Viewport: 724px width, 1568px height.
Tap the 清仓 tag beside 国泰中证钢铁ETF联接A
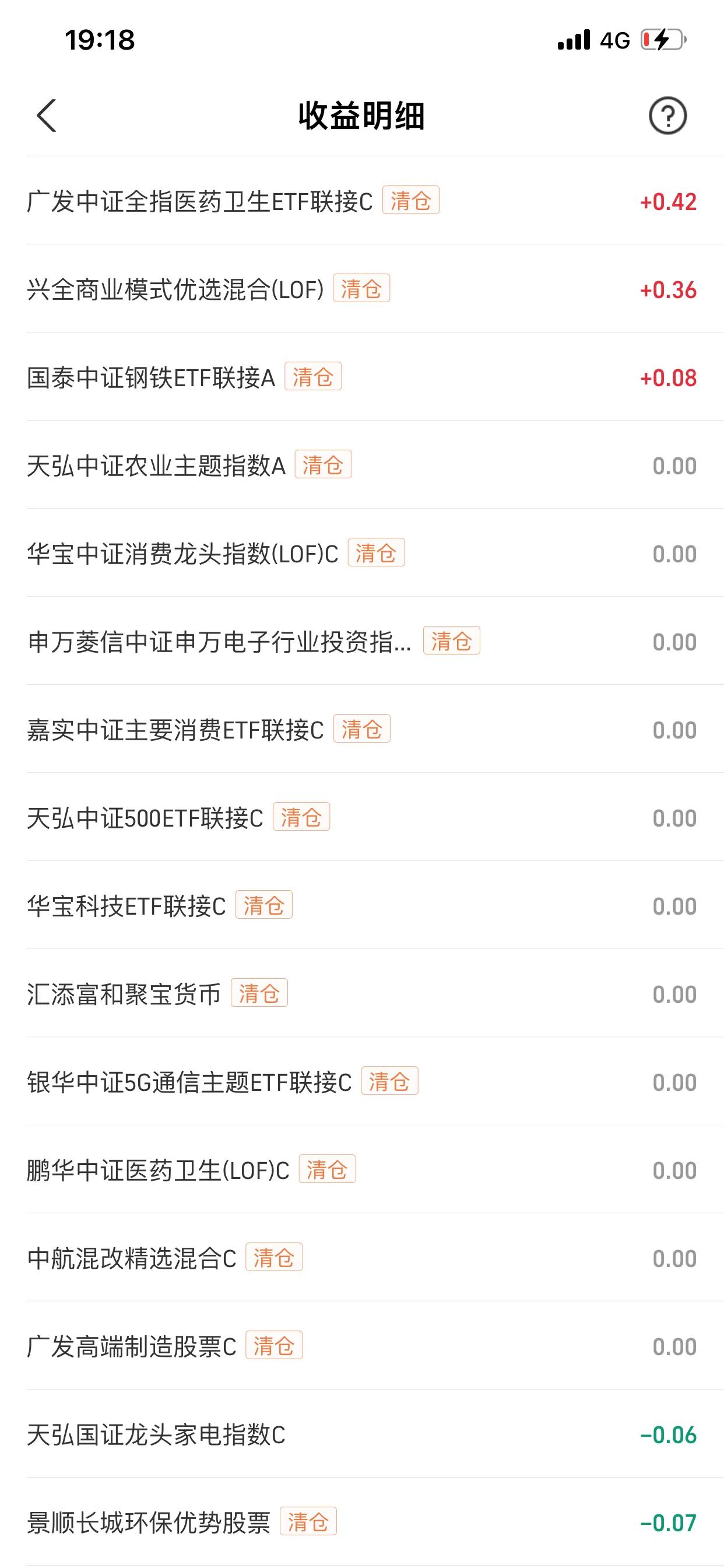pyautogui.click(x=315, y=377)
